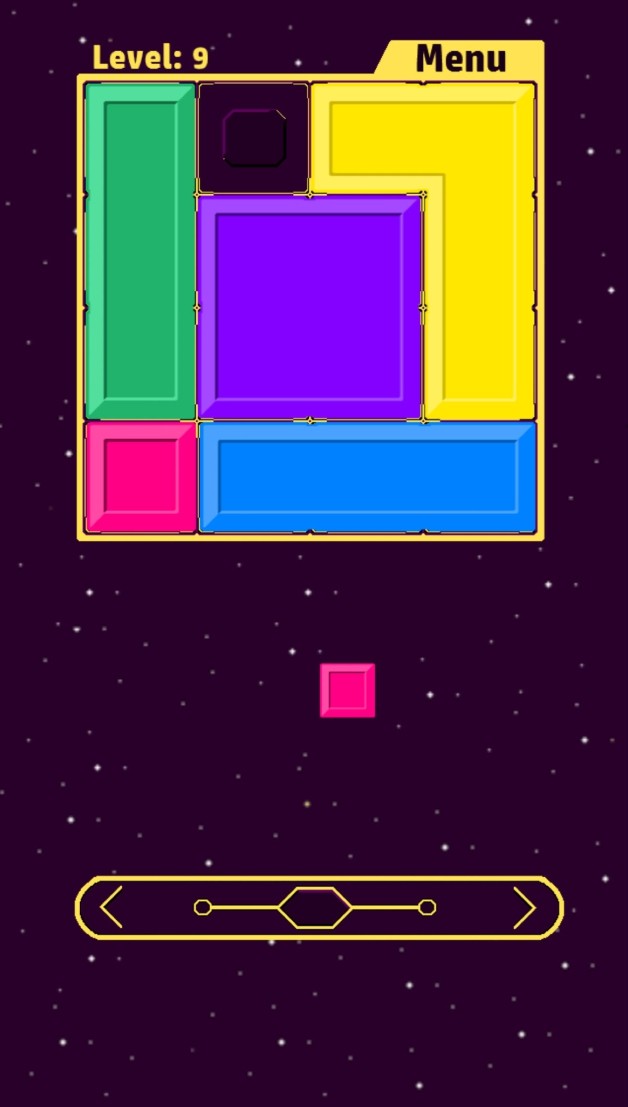Tap the left arrow on bottom bar

[x=112, y=907]
